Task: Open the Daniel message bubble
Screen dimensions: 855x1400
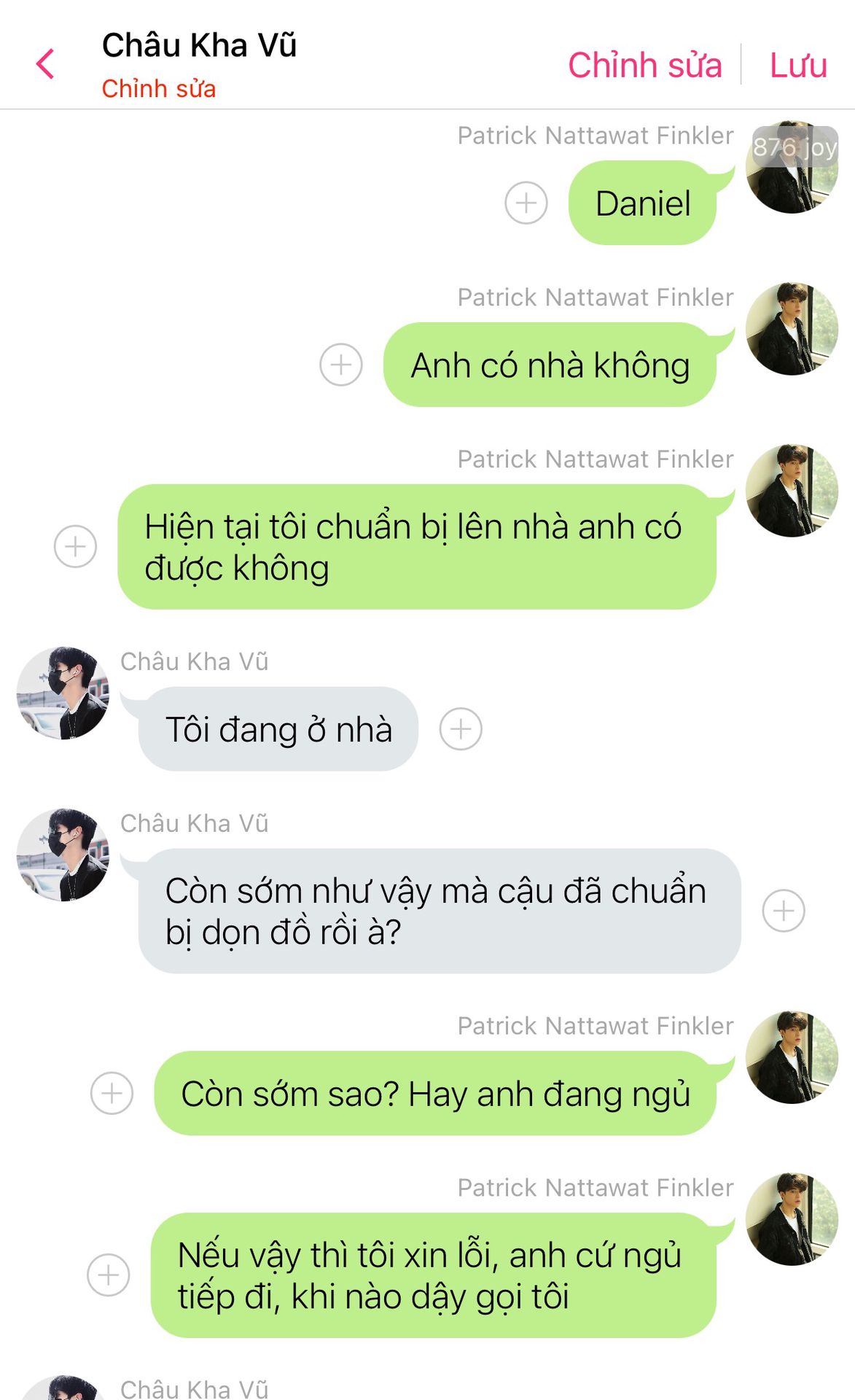Action: (642, 203)
